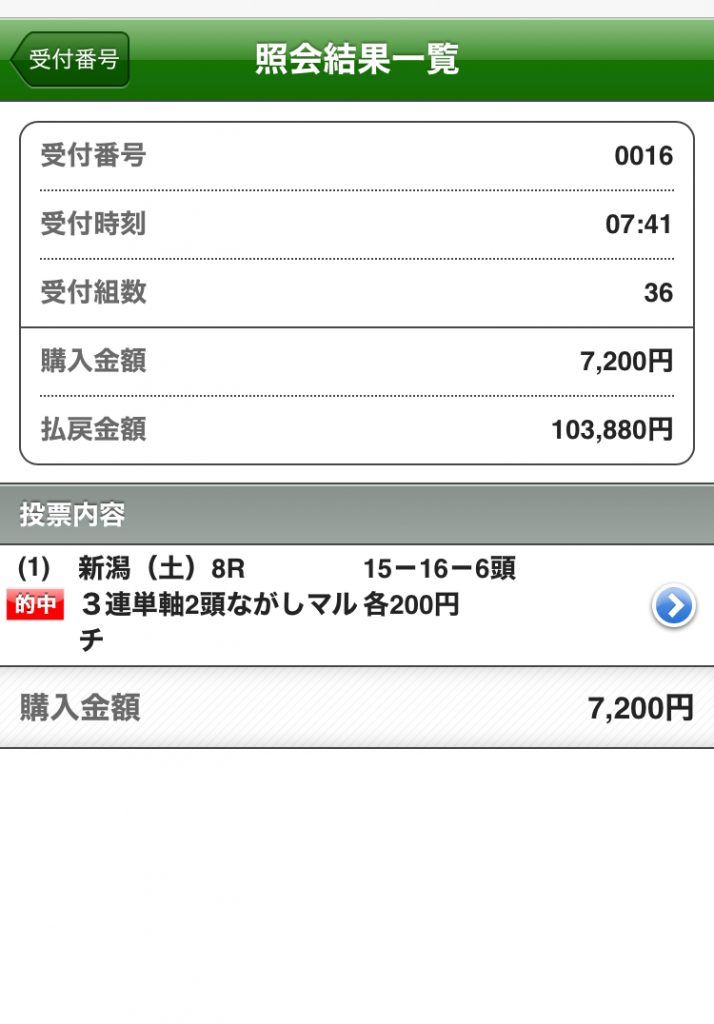Open the 新潟（土）8R bet details
This screenshot has height=1024, width=714.
[x=672, y=606]
